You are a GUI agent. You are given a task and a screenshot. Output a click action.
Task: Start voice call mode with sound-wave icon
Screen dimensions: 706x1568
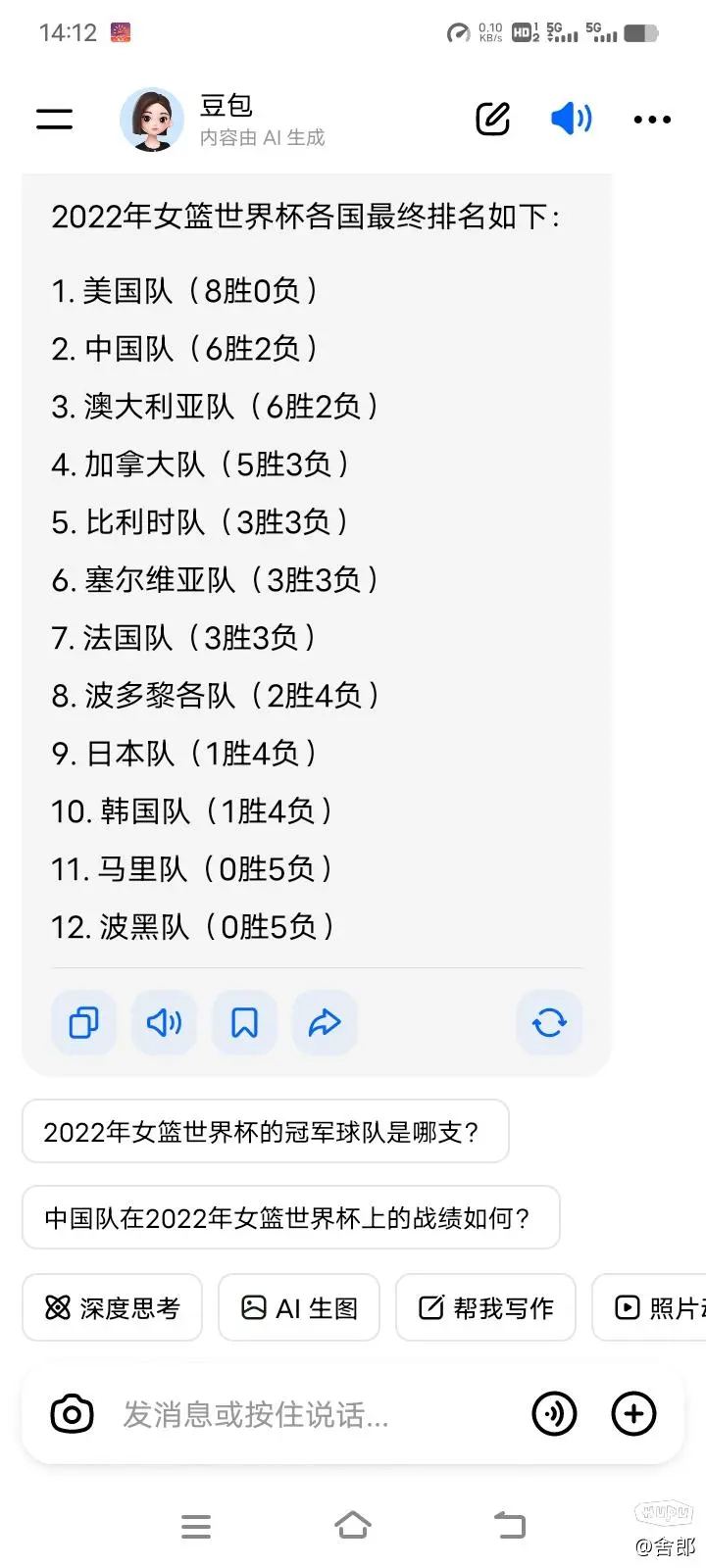(554, 1414)
